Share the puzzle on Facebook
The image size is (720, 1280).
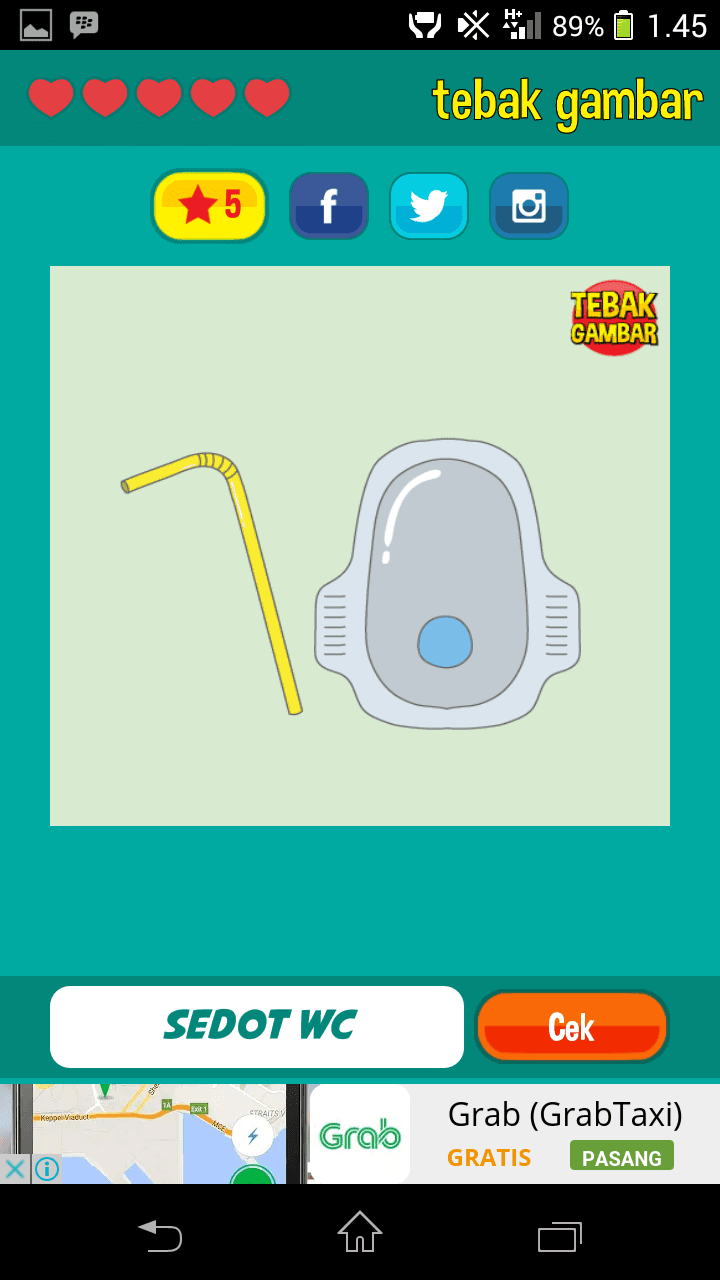pyautogui.click(x=329, y=206)
